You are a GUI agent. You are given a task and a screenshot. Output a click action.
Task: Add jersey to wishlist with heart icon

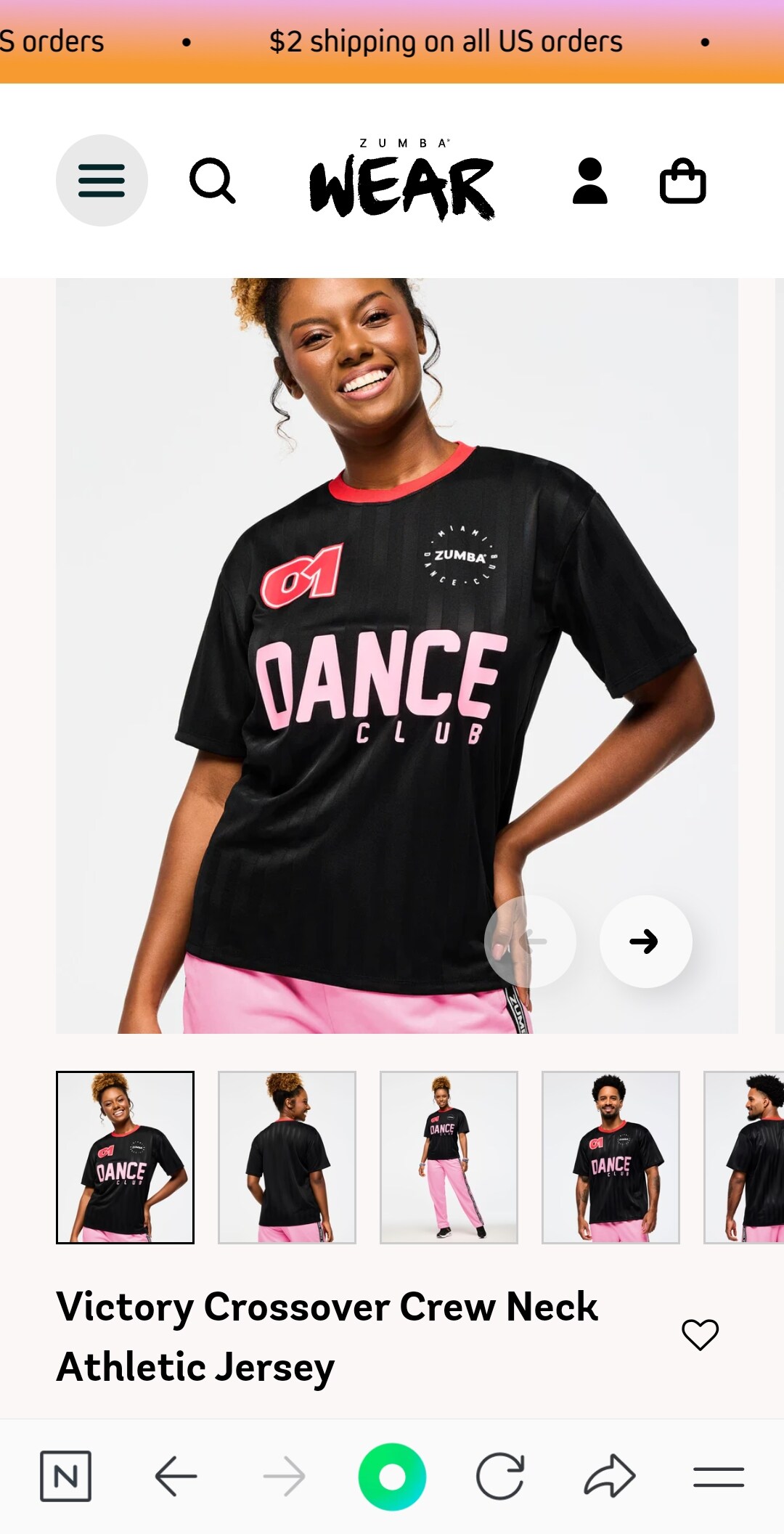pos(700,1334)
